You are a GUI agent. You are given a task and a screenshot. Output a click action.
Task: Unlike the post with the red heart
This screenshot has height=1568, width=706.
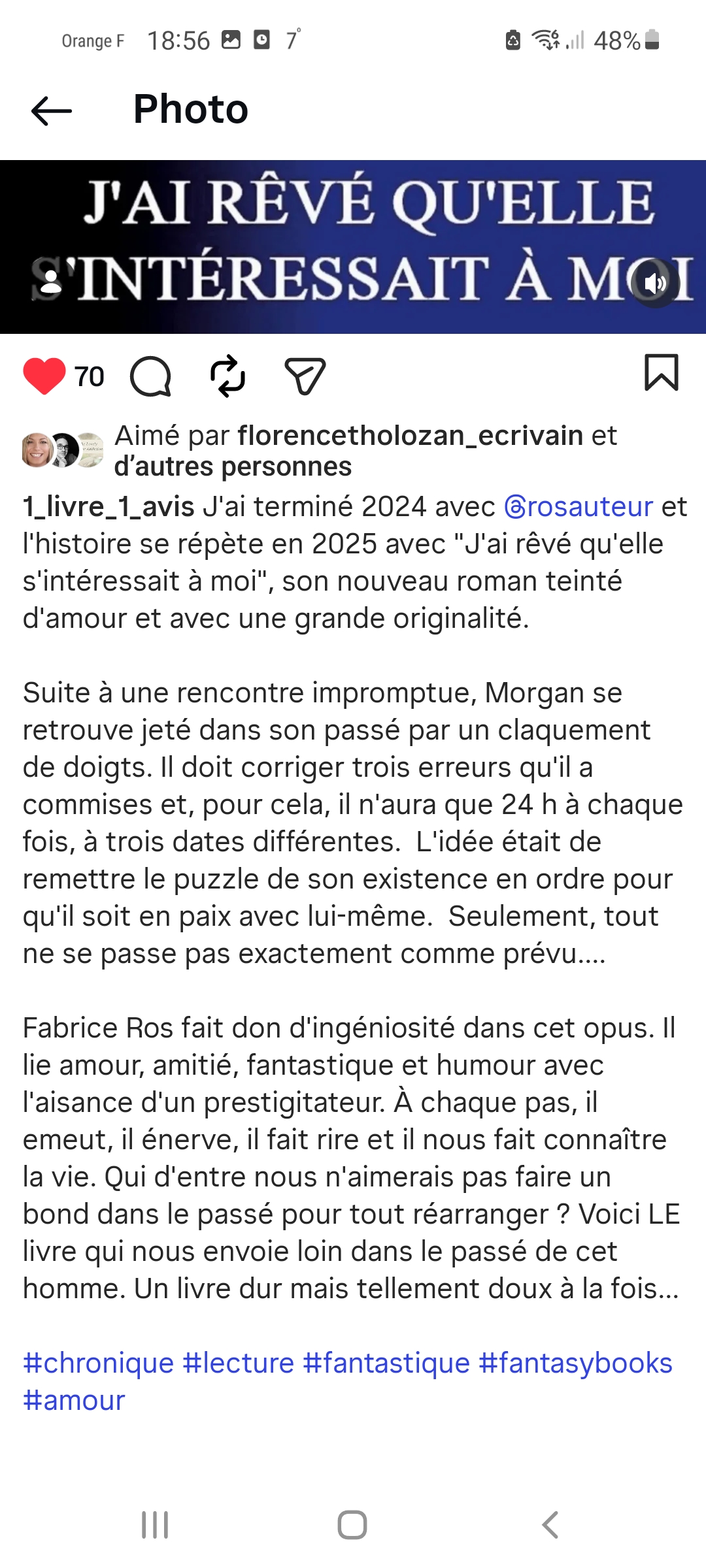click(44, 376)
